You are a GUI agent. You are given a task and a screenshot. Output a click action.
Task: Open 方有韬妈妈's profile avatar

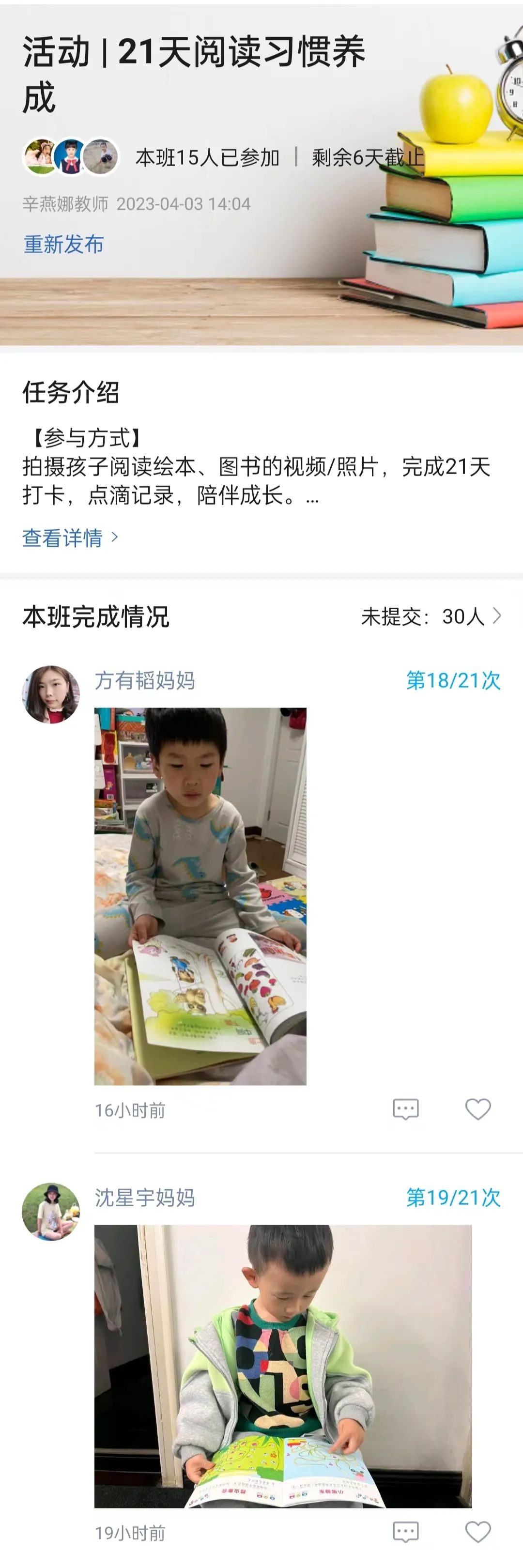click(x=51, y=694)
